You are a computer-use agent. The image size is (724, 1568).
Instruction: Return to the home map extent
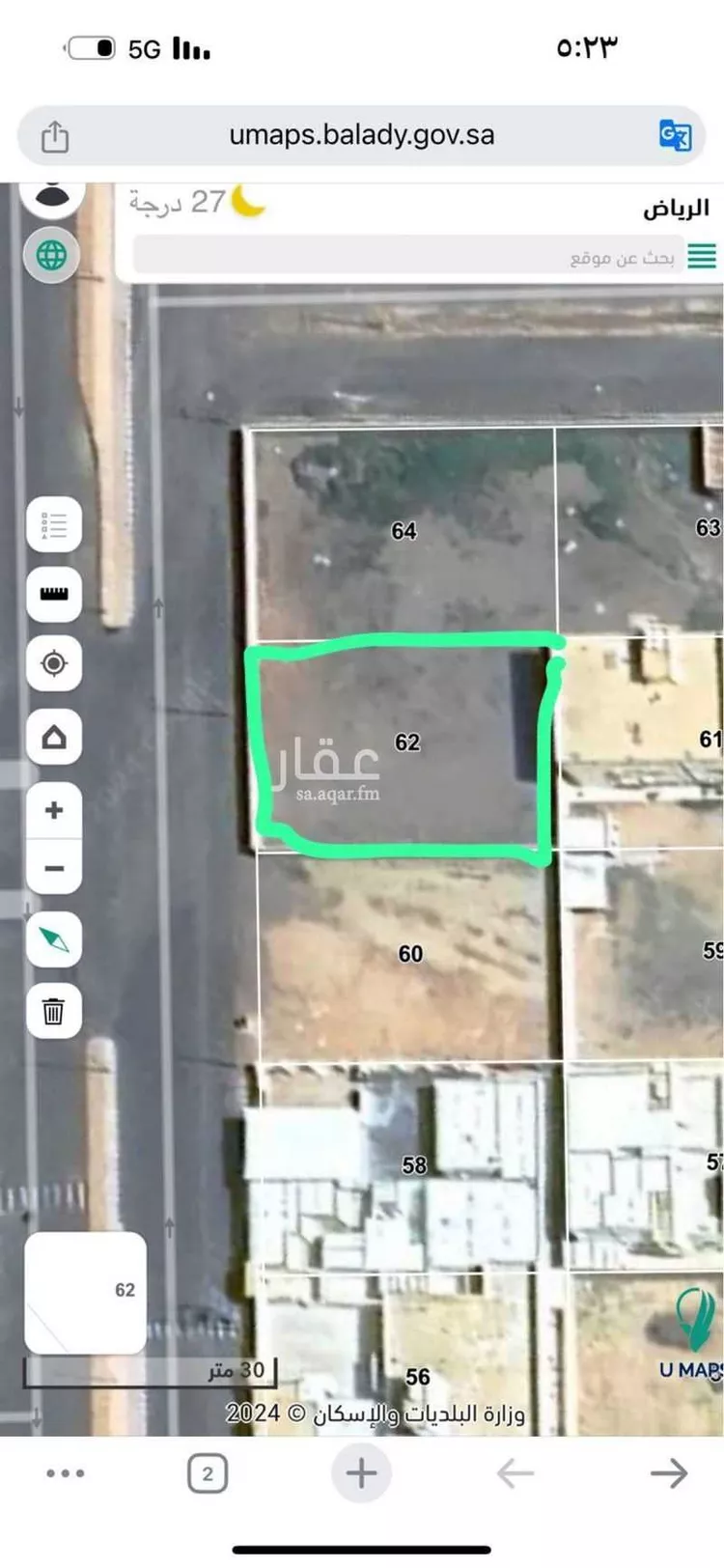pyautogui.click(x=54, y=738)
